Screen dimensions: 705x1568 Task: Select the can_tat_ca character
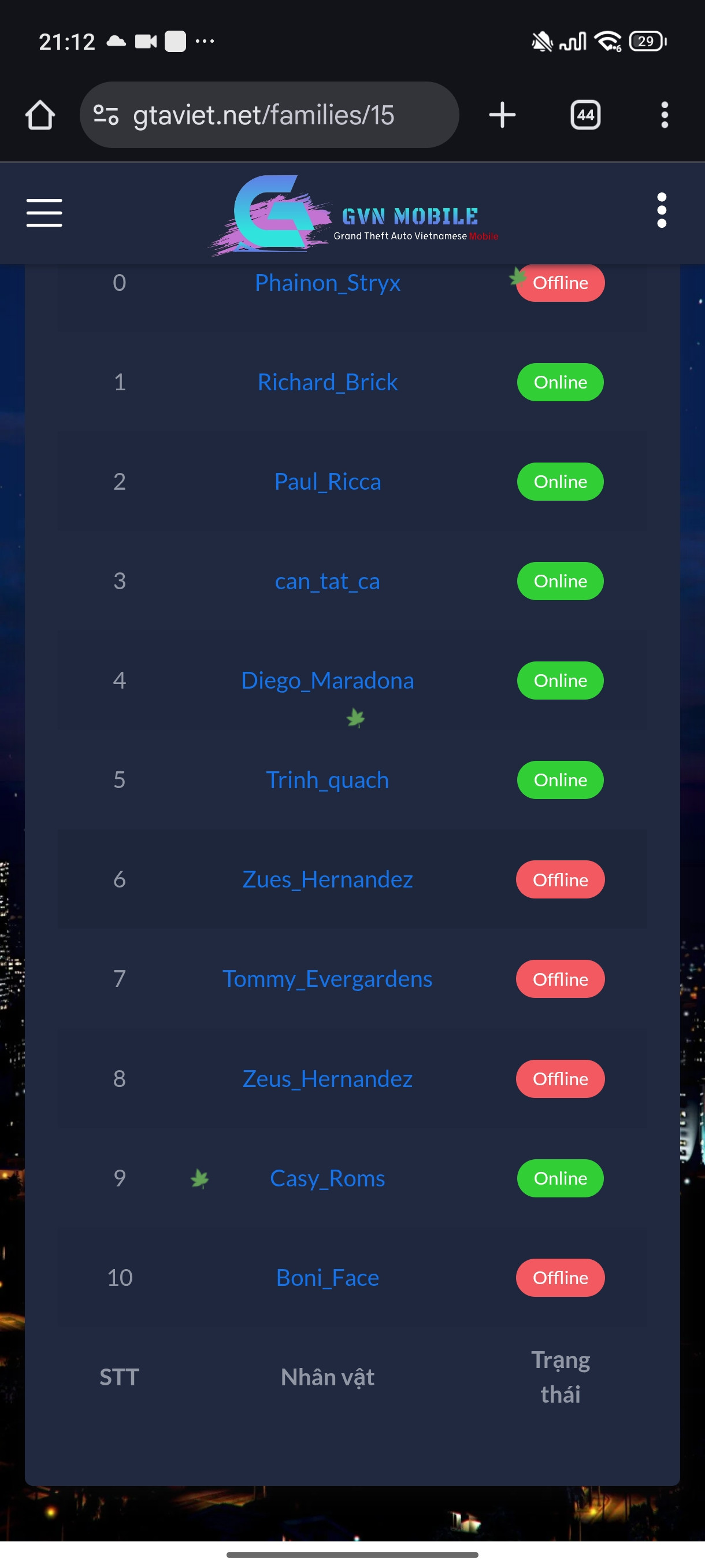[327, 581]
